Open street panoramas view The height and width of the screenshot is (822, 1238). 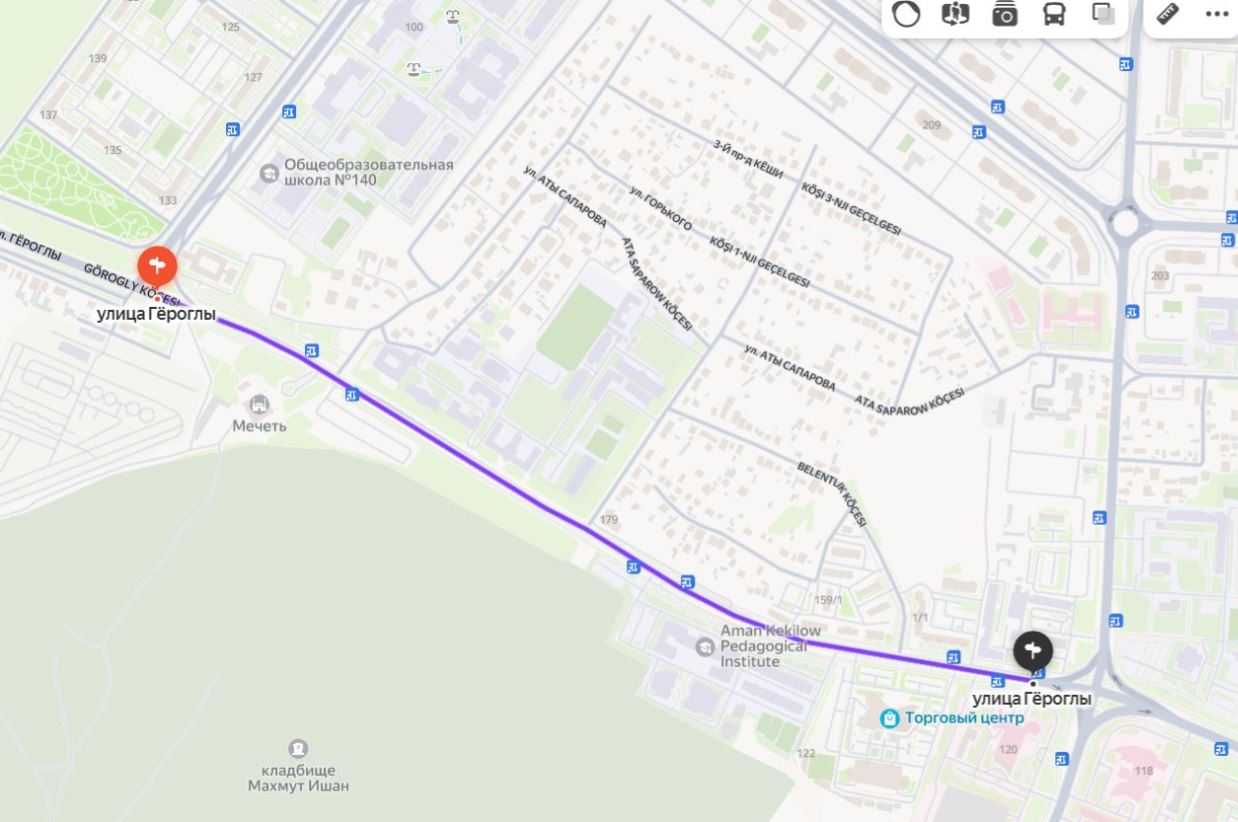955,14
